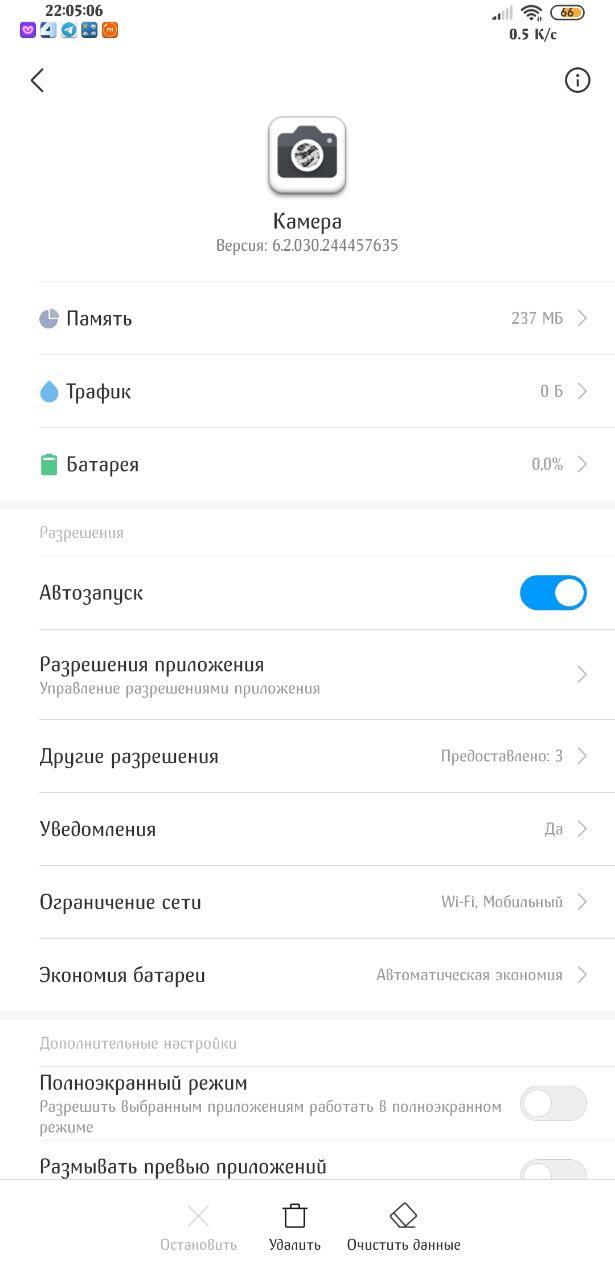
Task: Toggle Размывать превью приложений
Action: click(553, 1170)
